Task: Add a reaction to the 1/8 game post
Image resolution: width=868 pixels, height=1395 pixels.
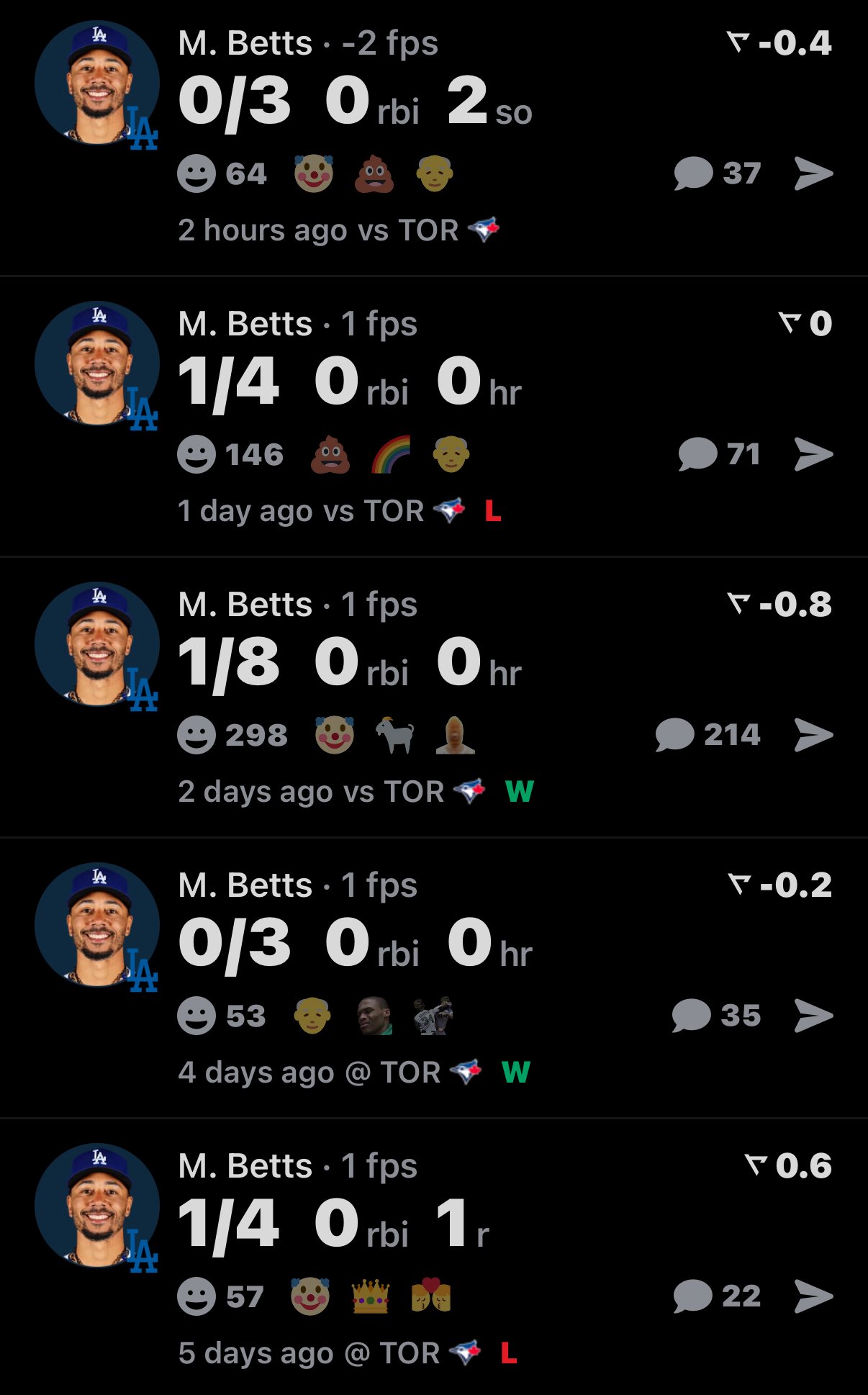Action: 196,736
